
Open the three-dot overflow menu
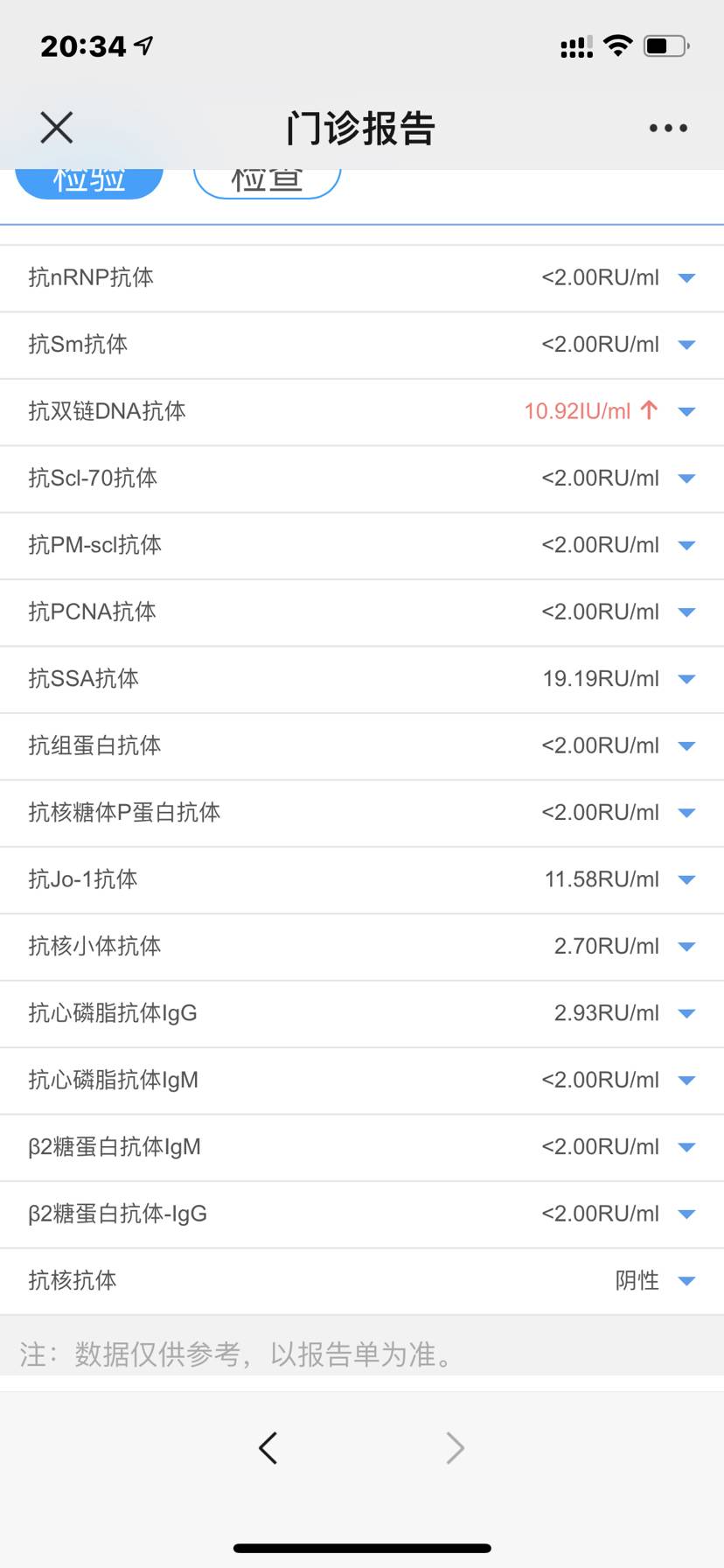point(668,128)
